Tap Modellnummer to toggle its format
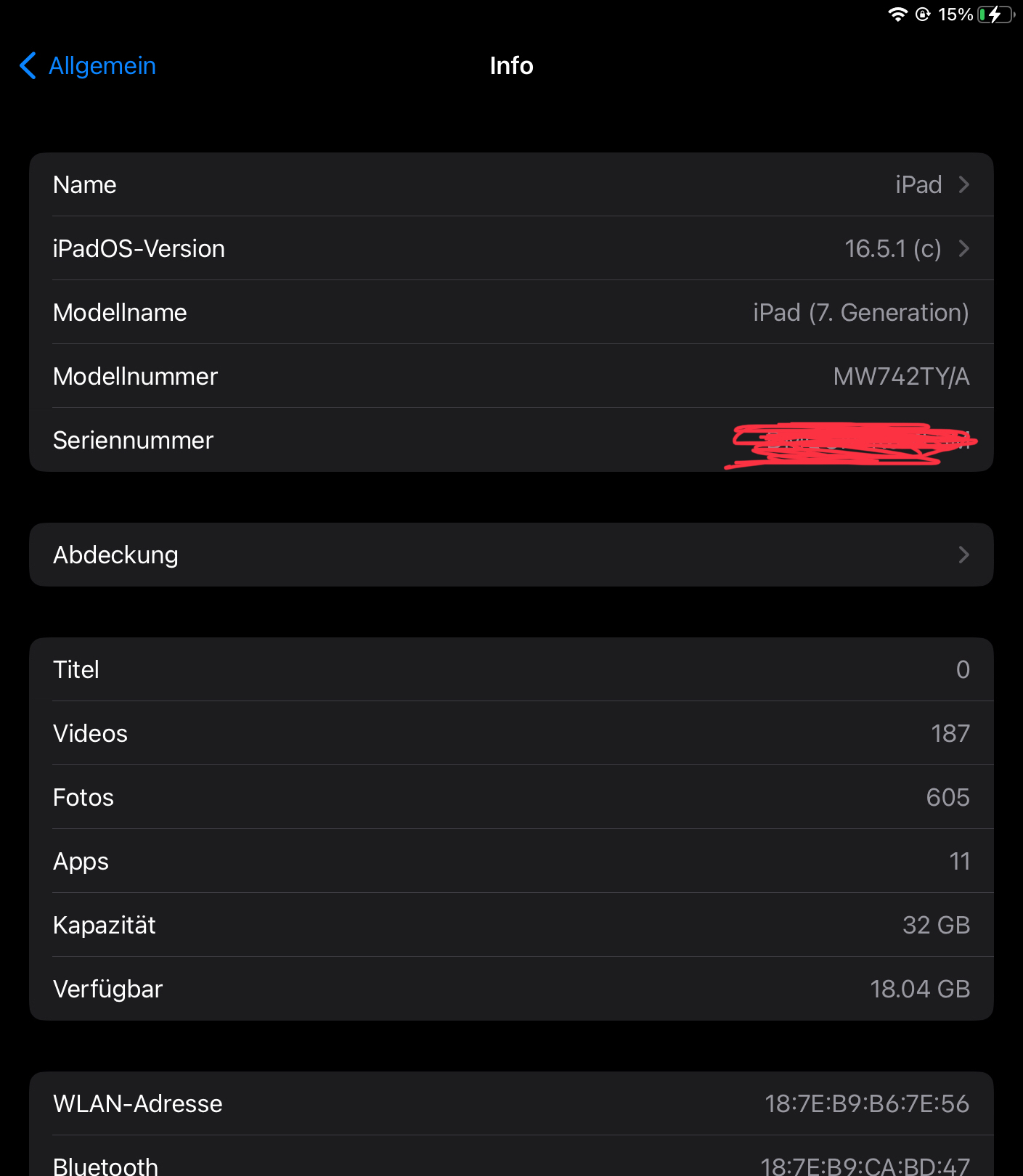The height and width of the screenshot is (1176, 1023). (x=900, y=377)
